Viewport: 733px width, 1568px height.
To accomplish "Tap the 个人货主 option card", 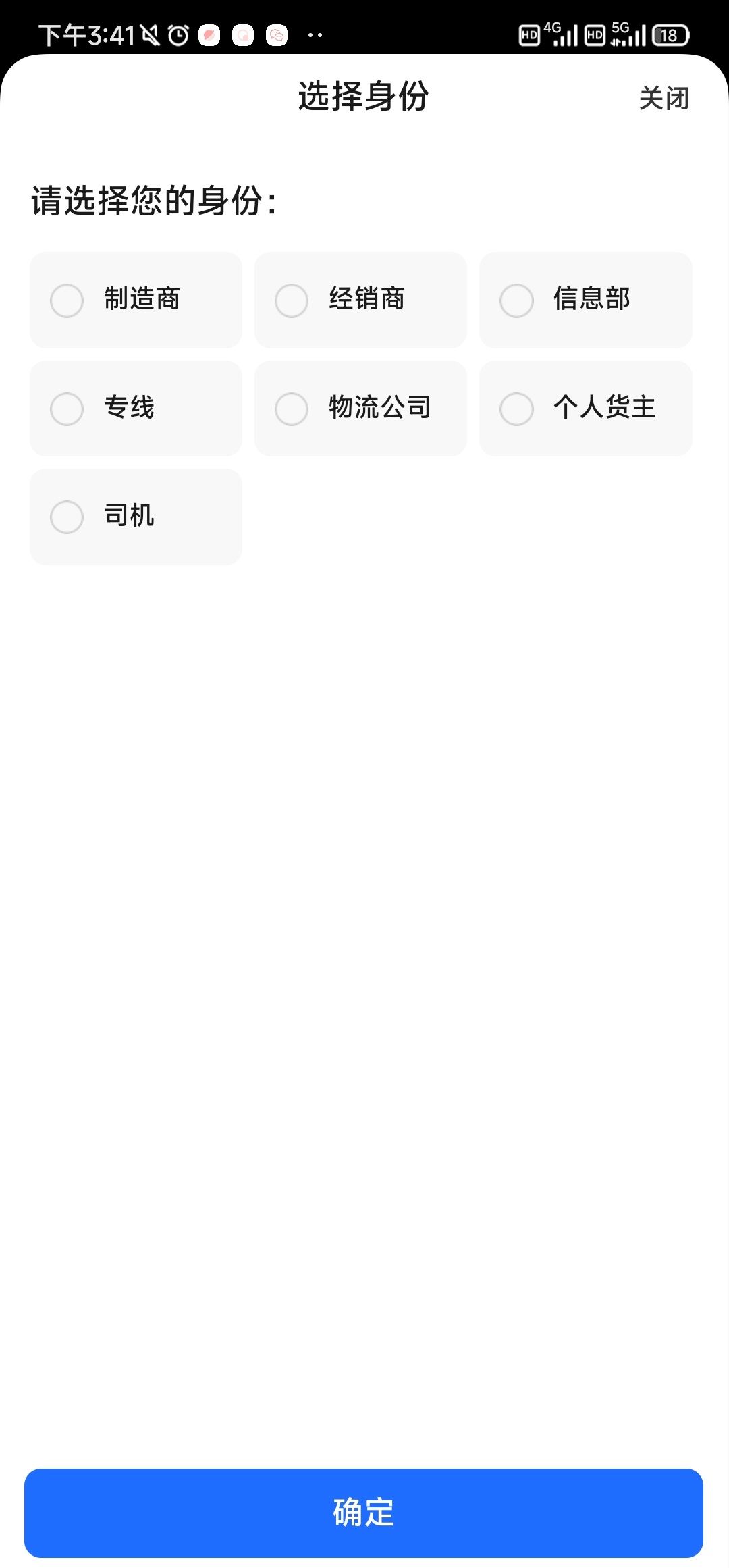I will pyautogui.click(x=585, y=408).
